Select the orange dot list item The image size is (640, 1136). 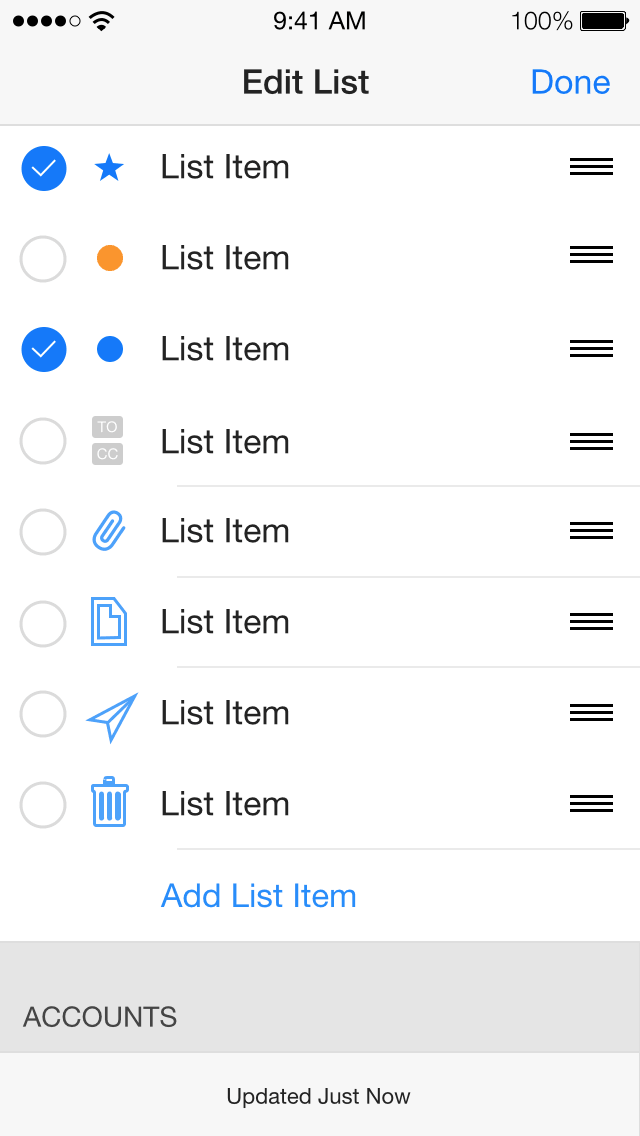pyautogui.click(x=43, y=258)
